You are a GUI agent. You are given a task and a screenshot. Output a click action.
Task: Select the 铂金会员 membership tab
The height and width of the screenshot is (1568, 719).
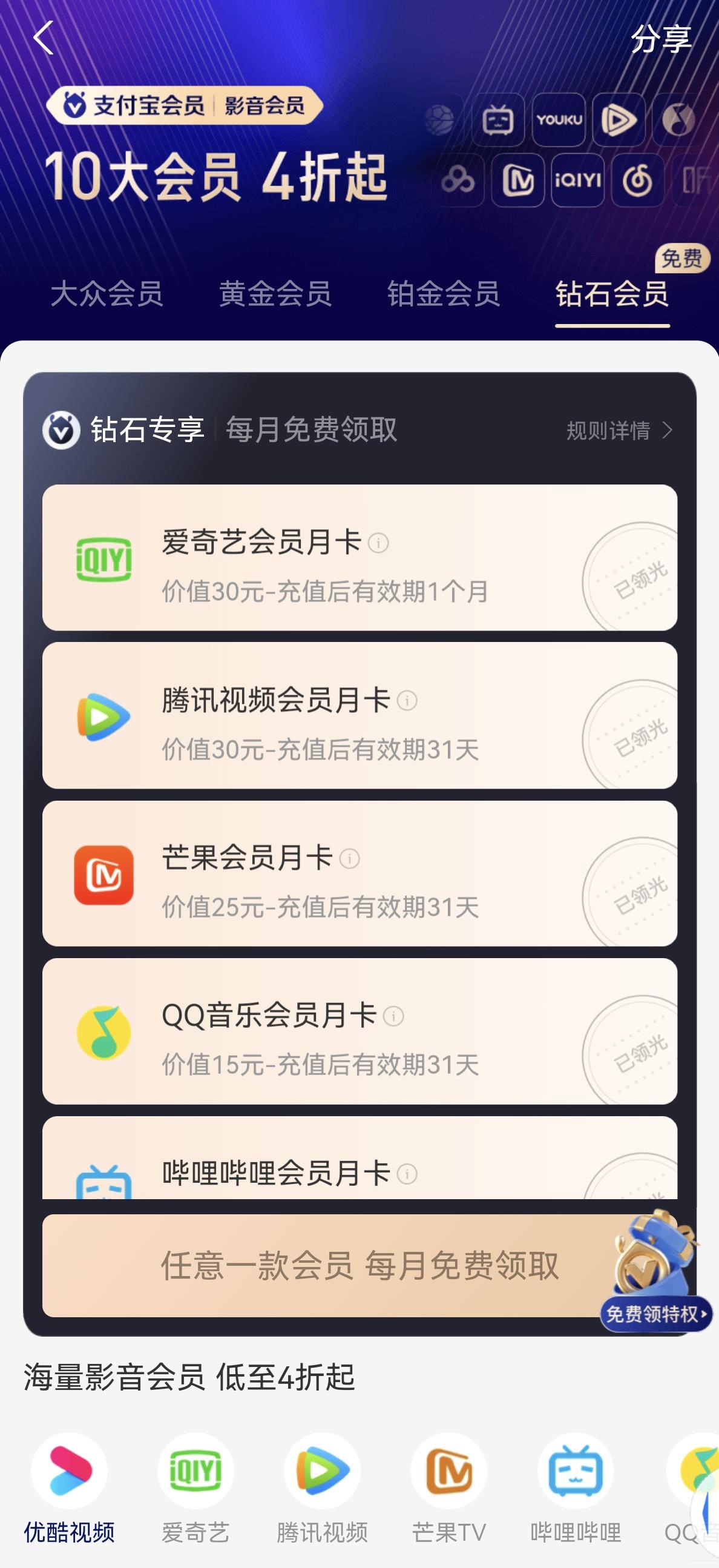coord(444,294)
